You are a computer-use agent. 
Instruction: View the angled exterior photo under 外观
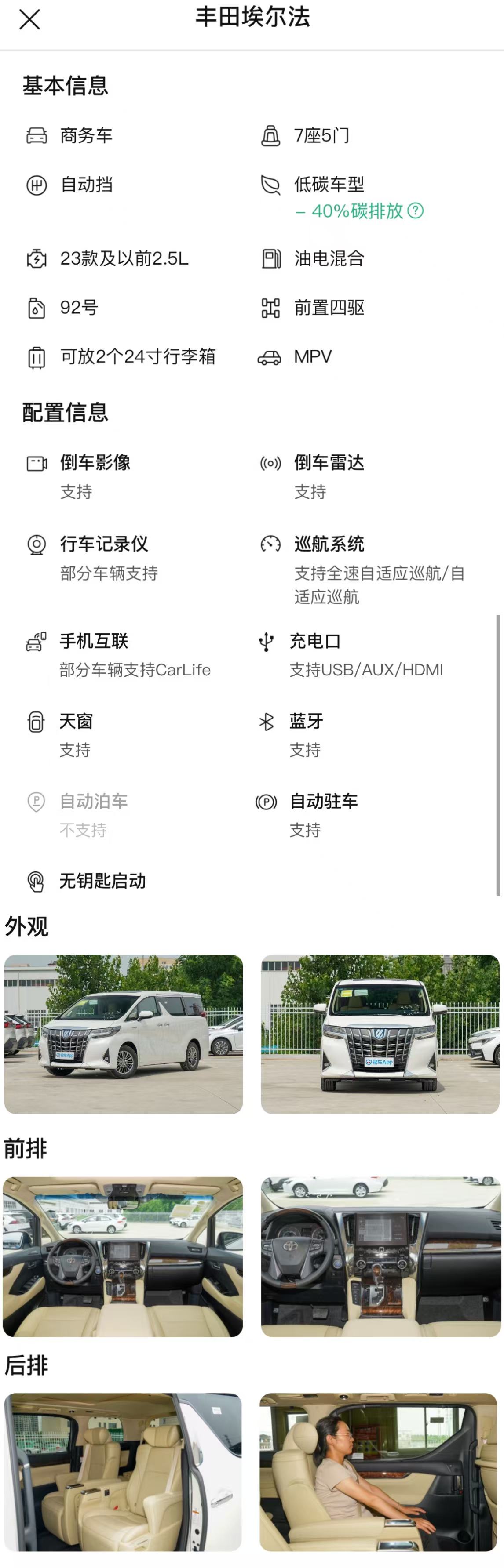click(124, 1034)
